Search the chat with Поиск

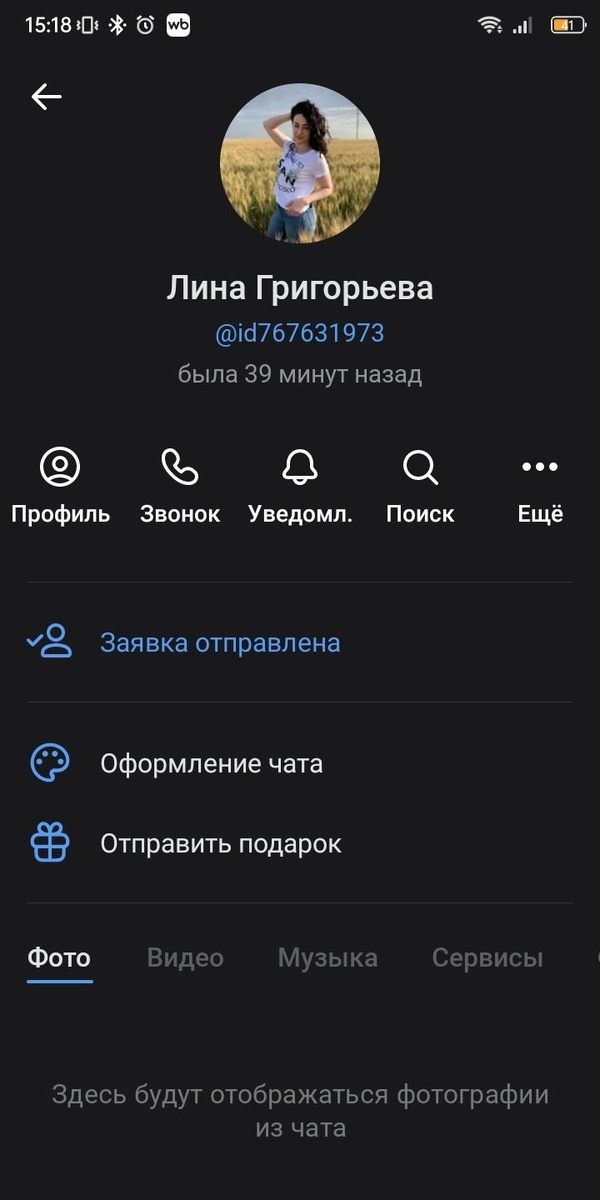(420, 487)
